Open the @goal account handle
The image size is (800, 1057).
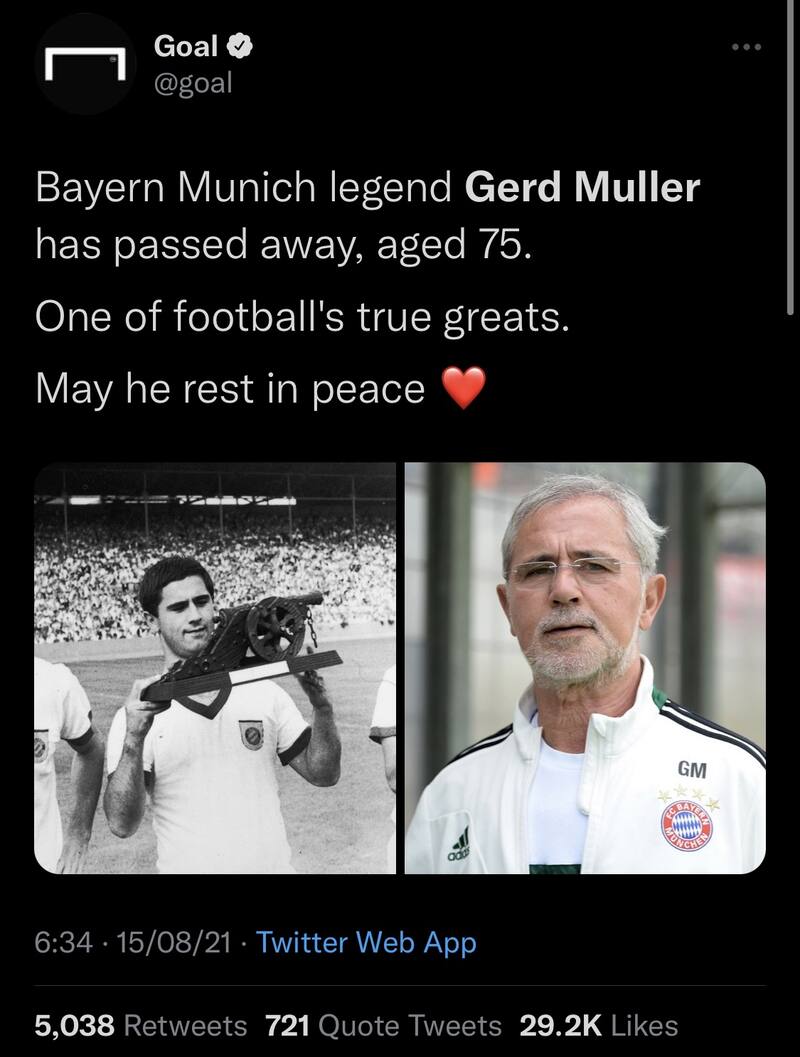pos(193,82)
